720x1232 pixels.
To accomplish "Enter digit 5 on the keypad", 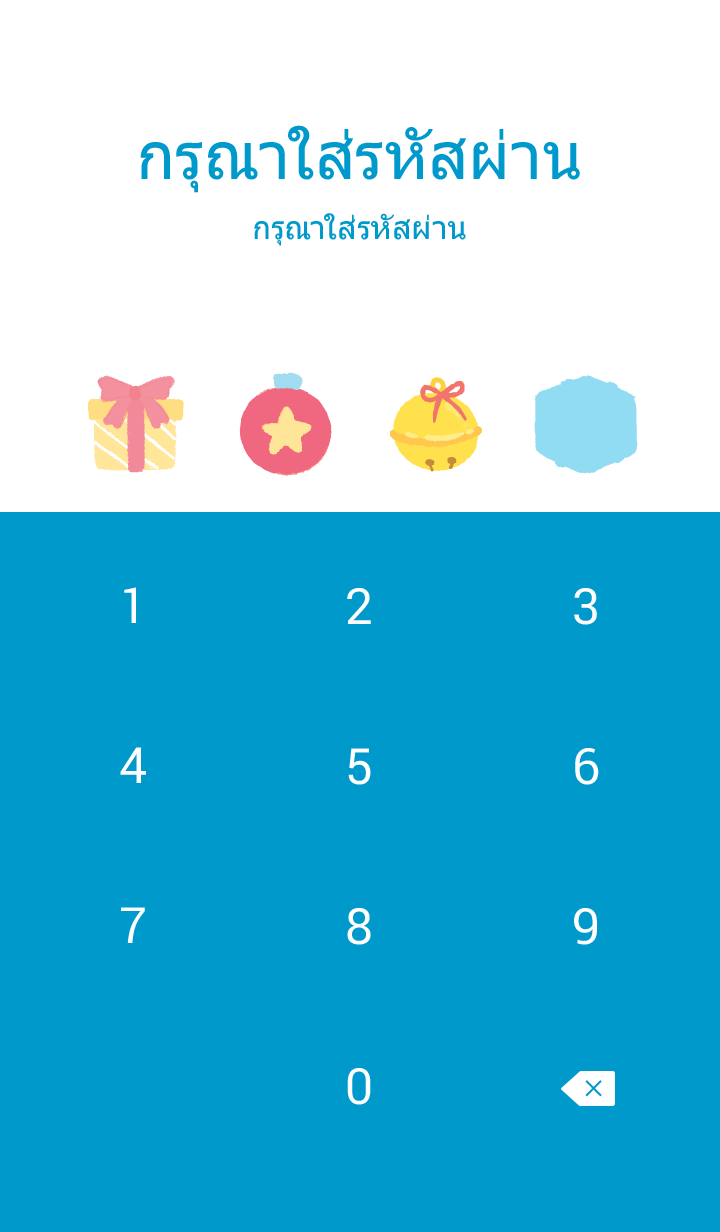I will click(359, 767).
